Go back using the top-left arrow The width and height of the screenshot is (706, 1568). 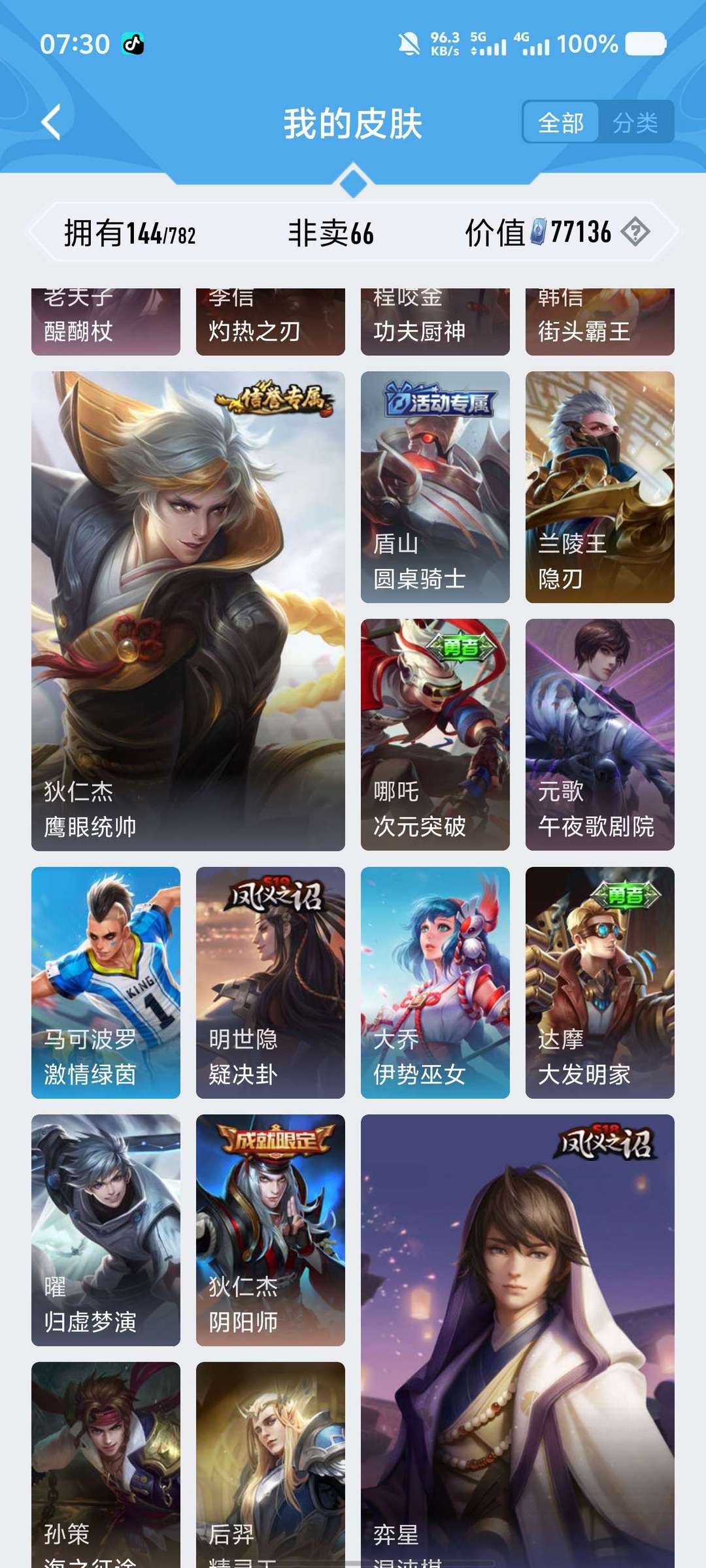click(x=51, y=122)
